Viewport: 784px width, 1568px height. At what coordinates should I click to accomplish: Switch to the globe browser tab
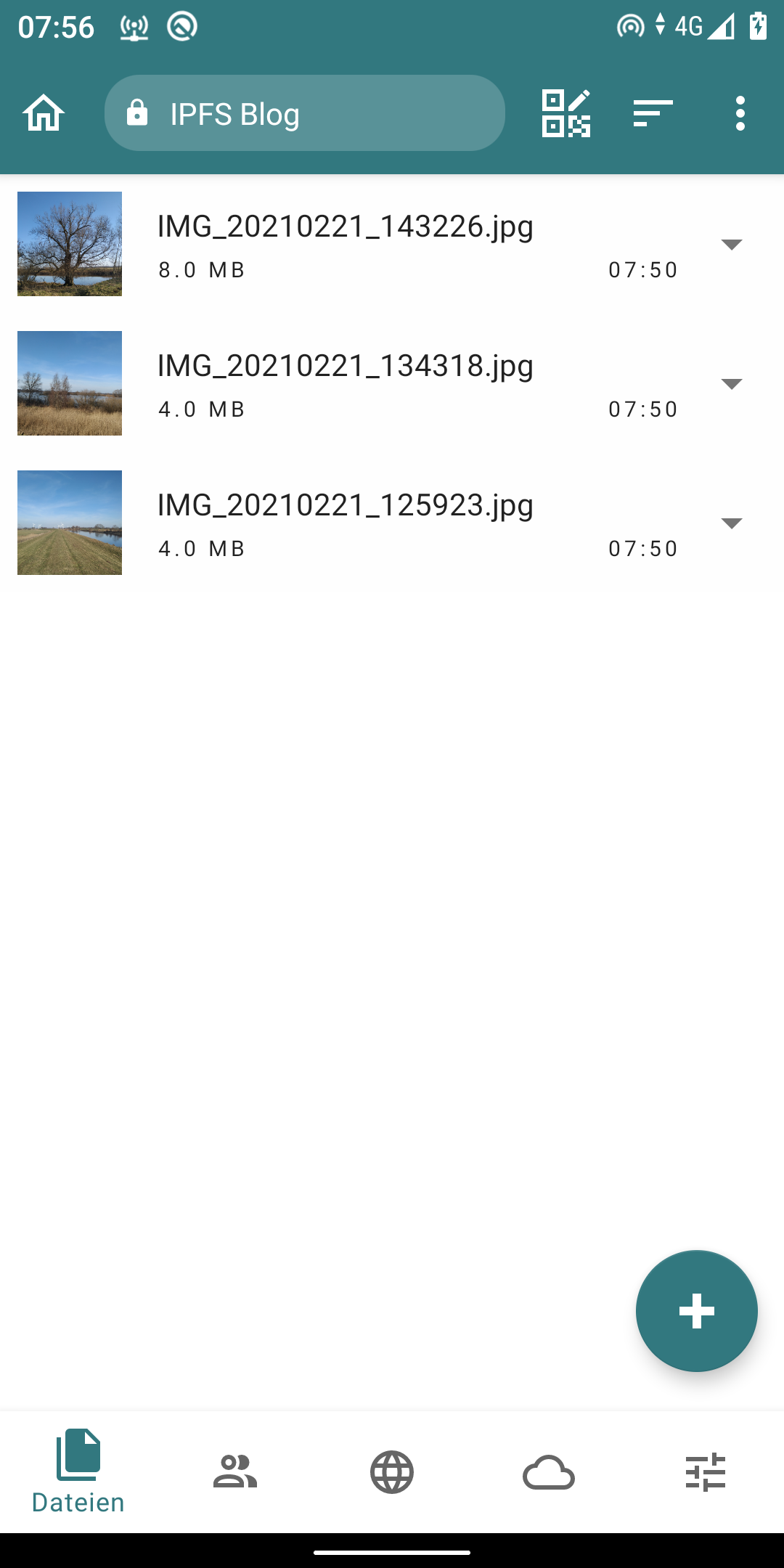click(392, 1472)
